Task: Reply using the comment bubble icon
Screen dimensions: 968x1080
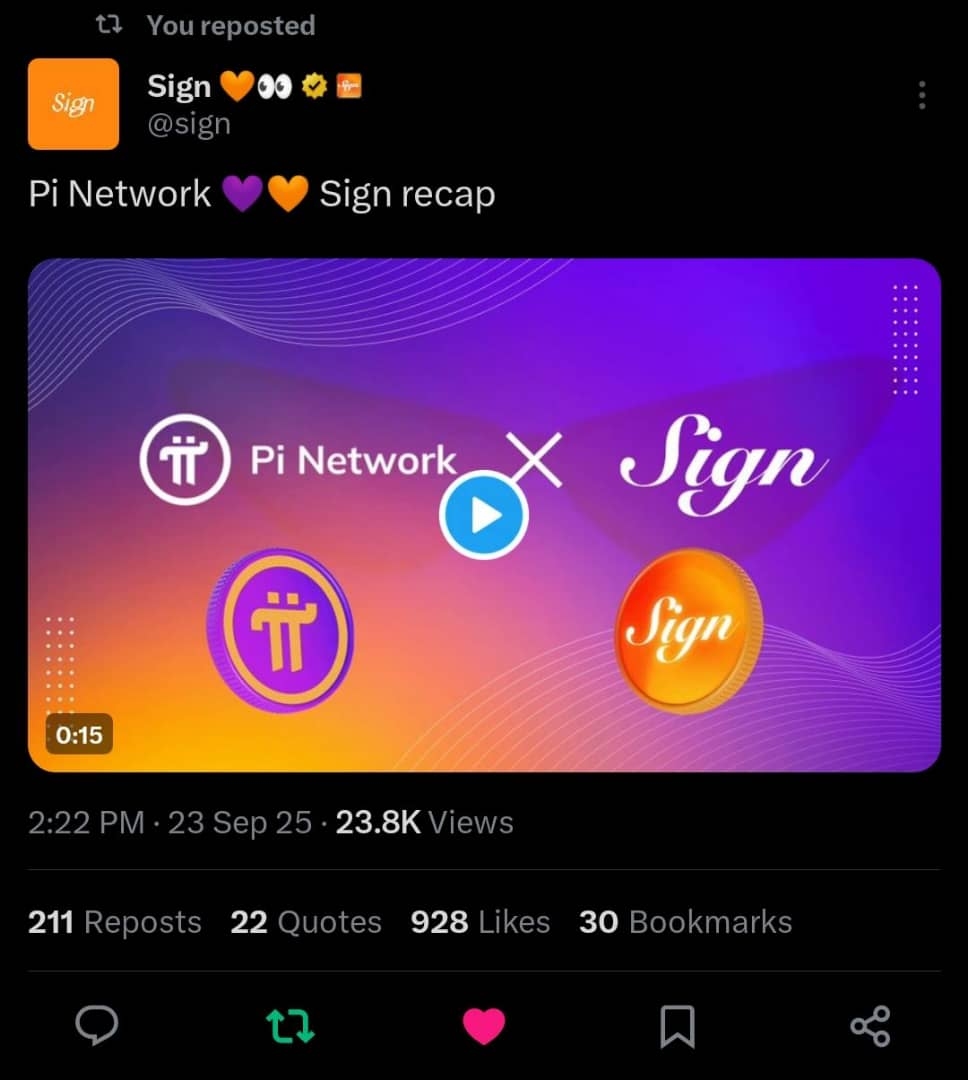Action: point(97,1025)
